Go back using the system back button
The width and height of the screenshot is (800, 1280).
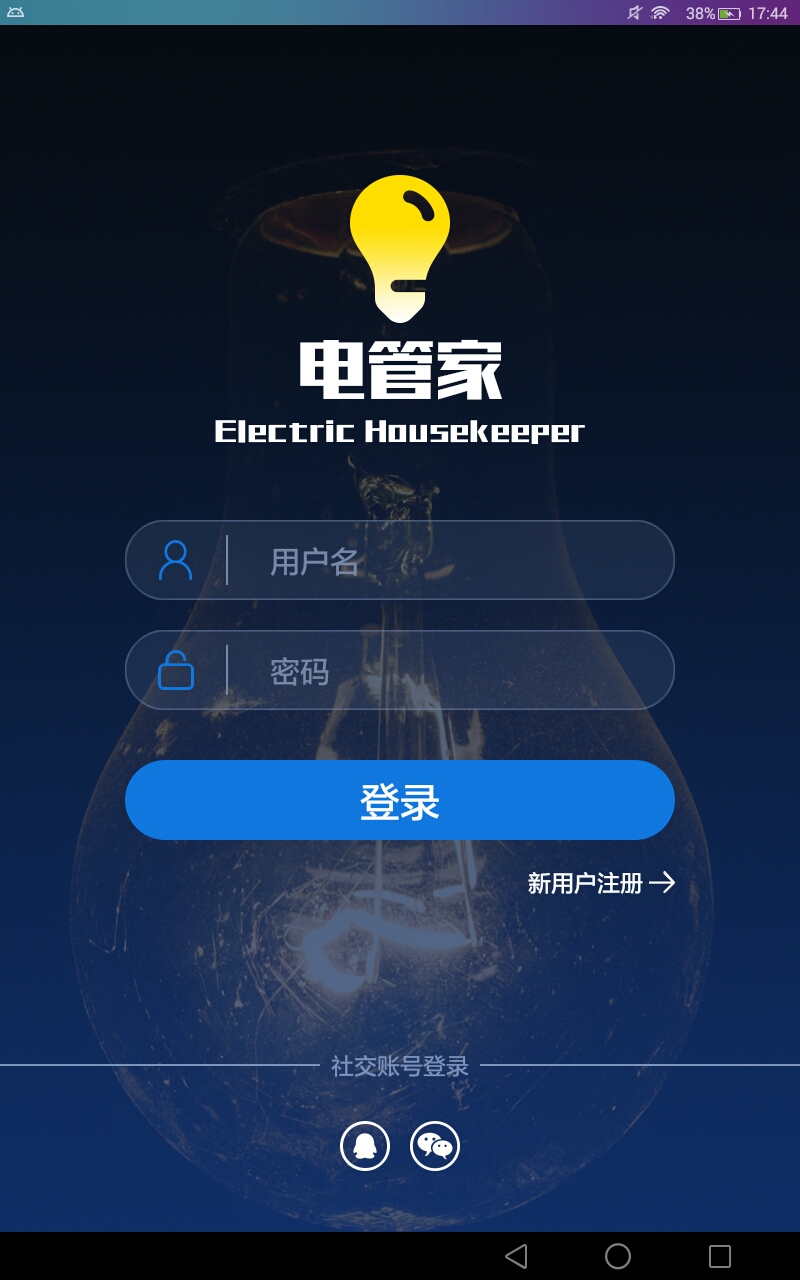(516, 1256)
